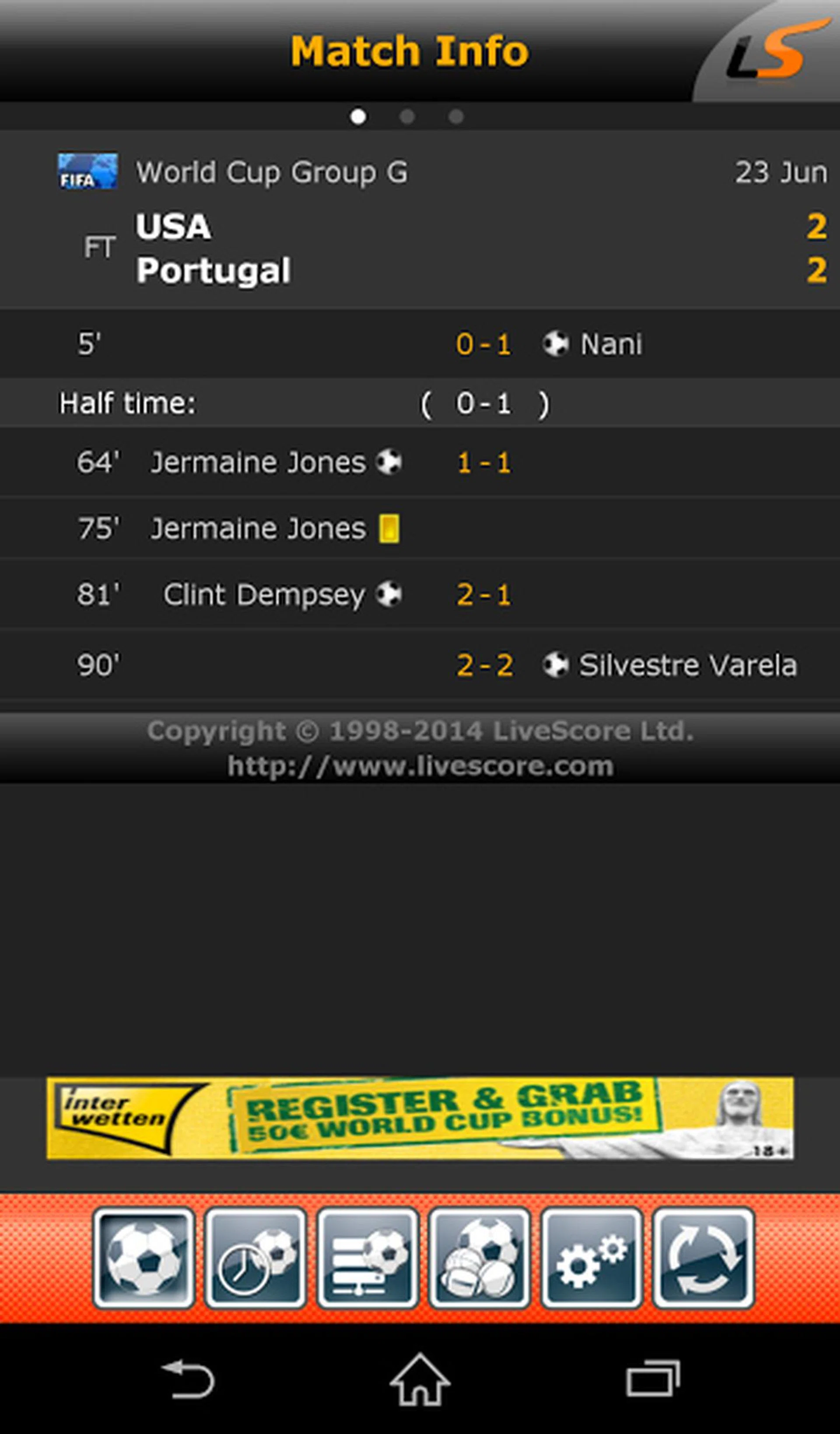The height and width of the screenshot is (1434, 840).
Task: Open the soccer scores tab
Action: pos(143,1257)
